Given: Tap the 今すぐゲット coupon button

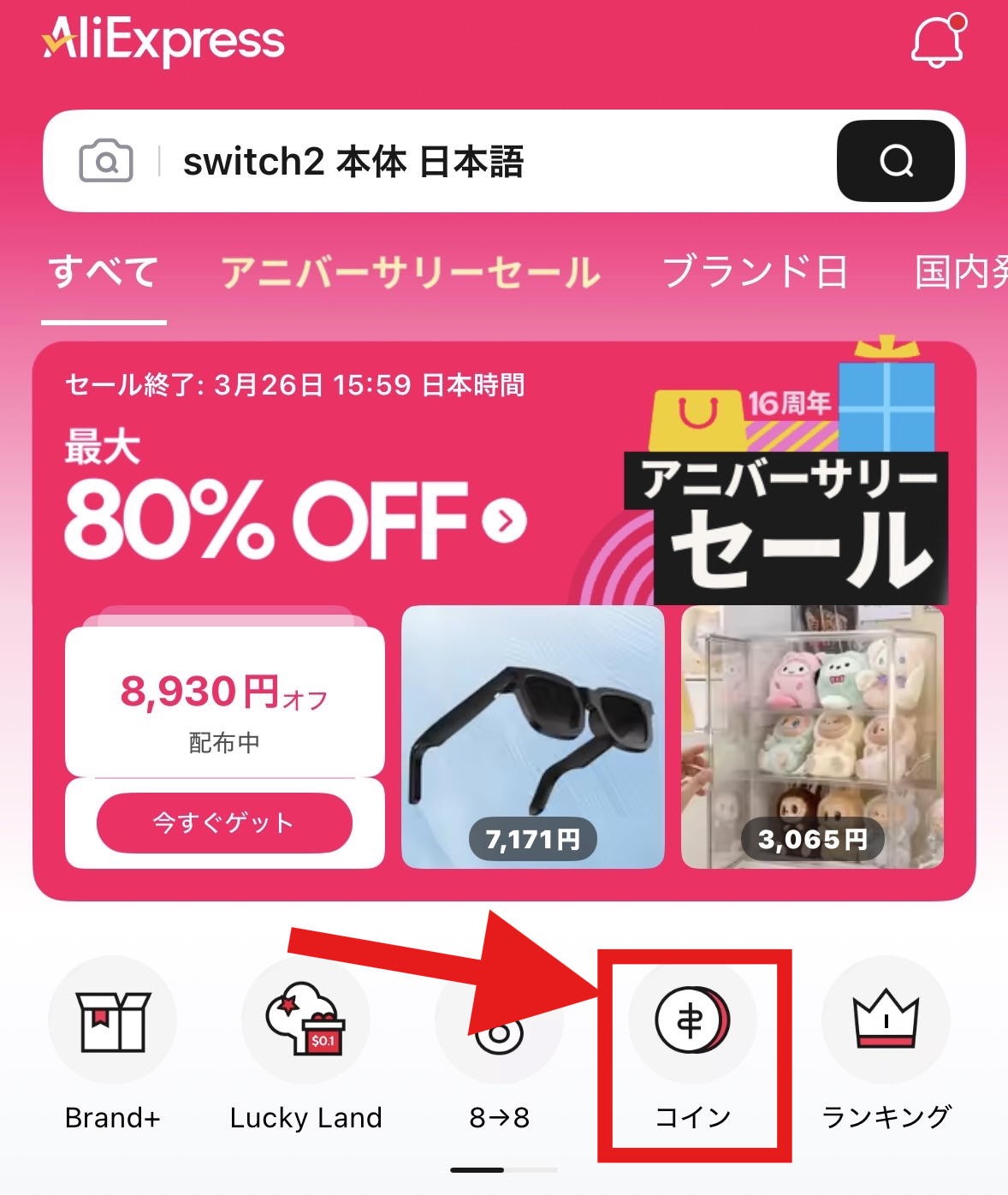Looking at the screenshot, I should [x=224, y=823].
